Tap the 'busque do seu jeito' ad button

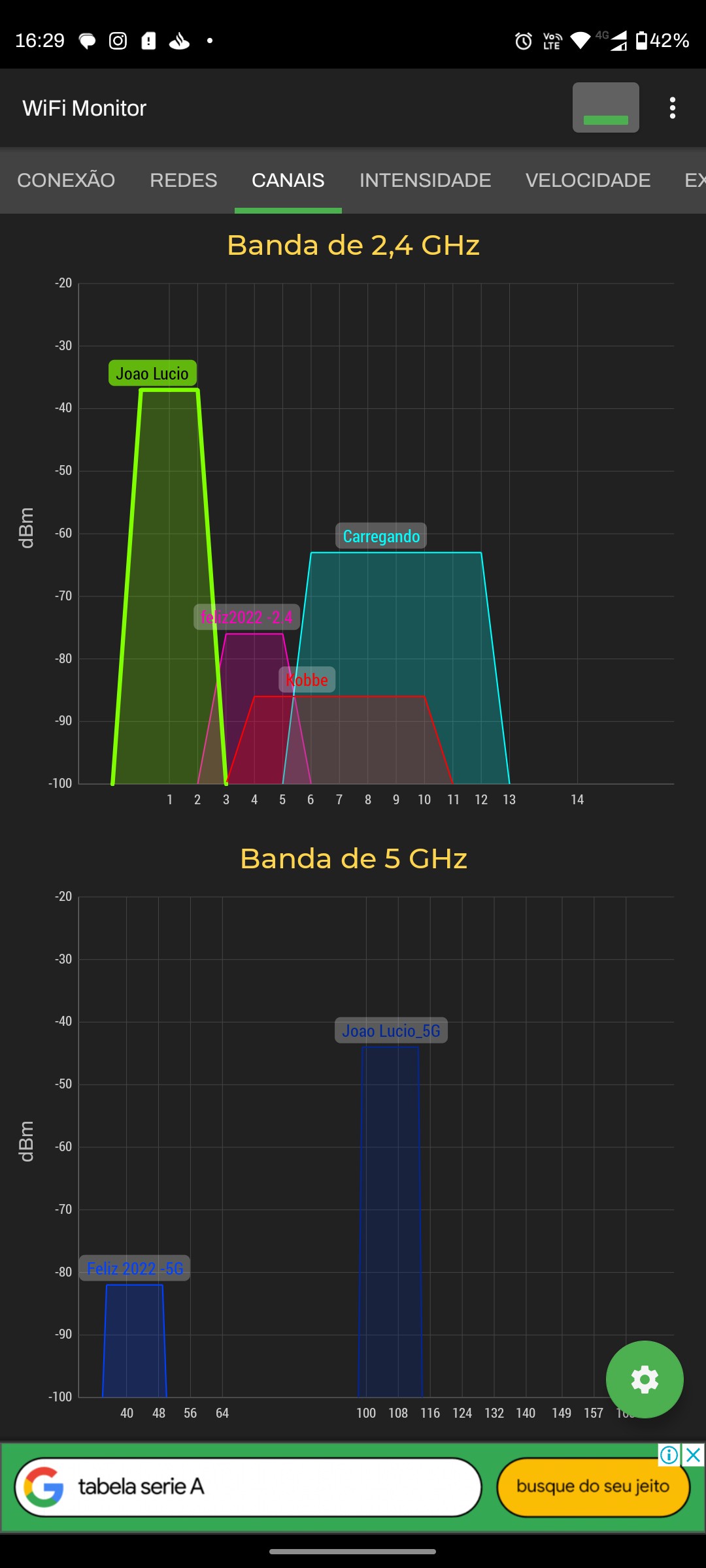coord(593,1486)
